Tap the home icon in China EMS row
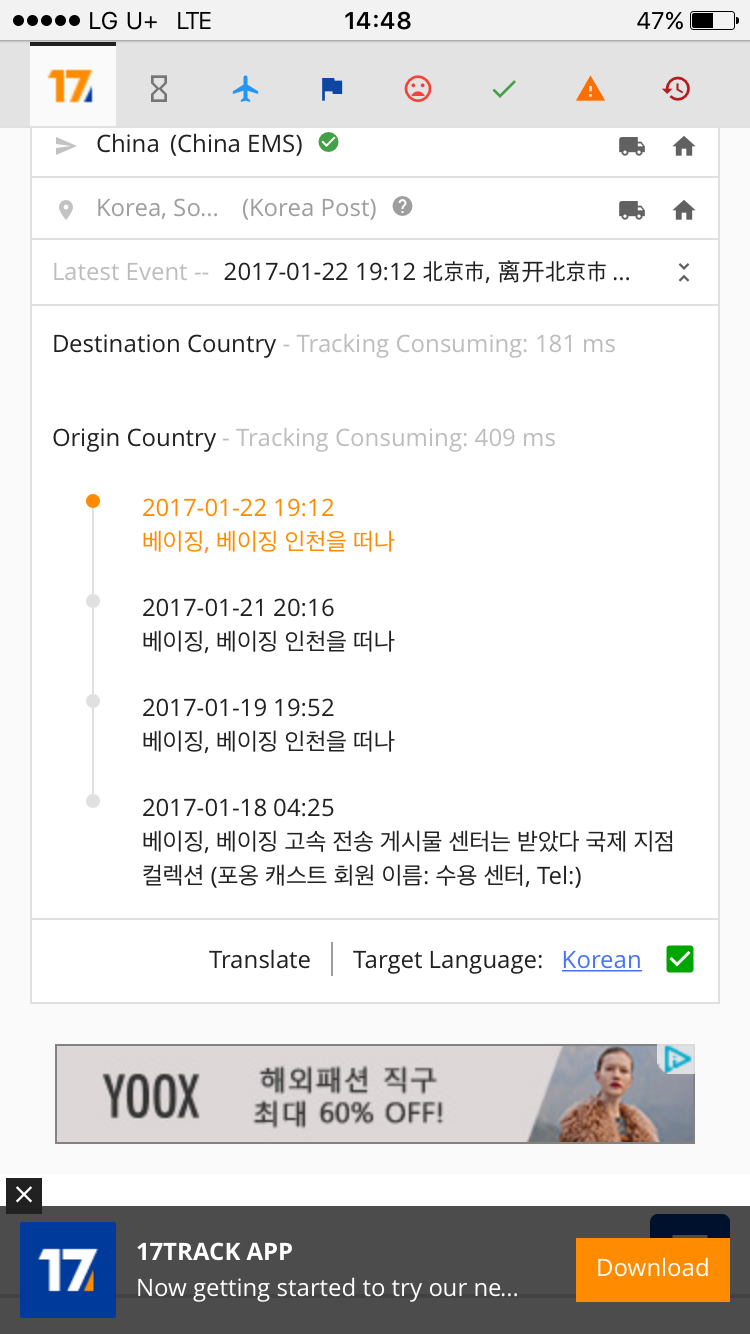 684,147
